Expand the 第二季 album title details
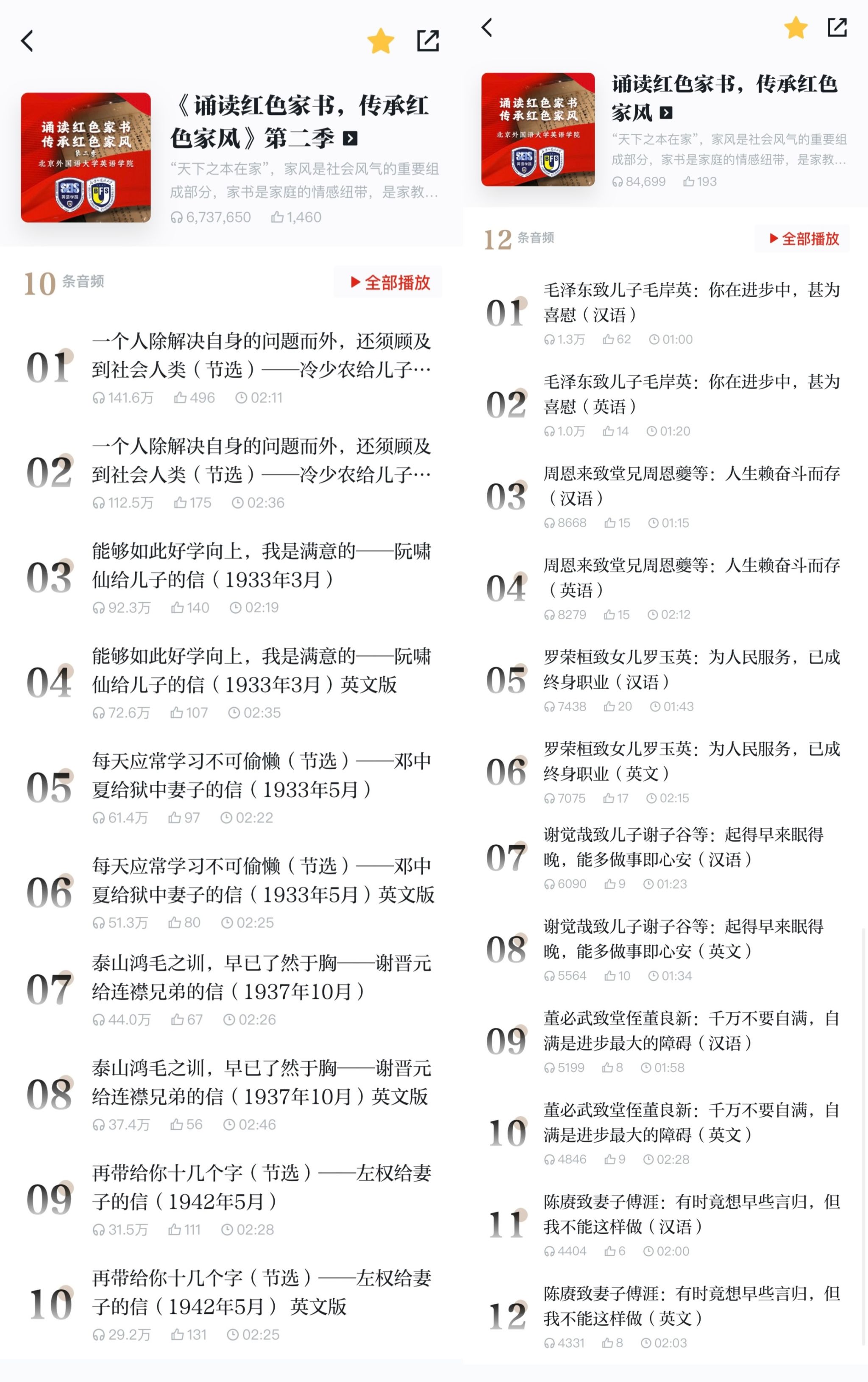 (350, 138)
